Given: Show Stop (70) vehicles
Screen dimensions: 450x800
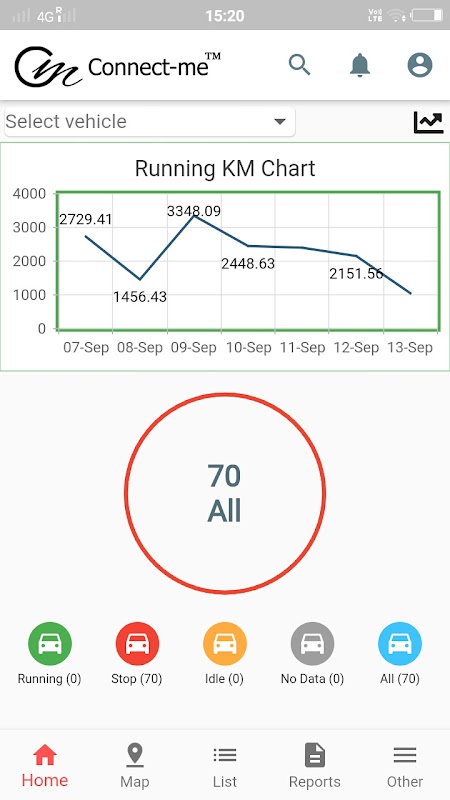Looking at the screenshot, I should [x=137, y=655].
